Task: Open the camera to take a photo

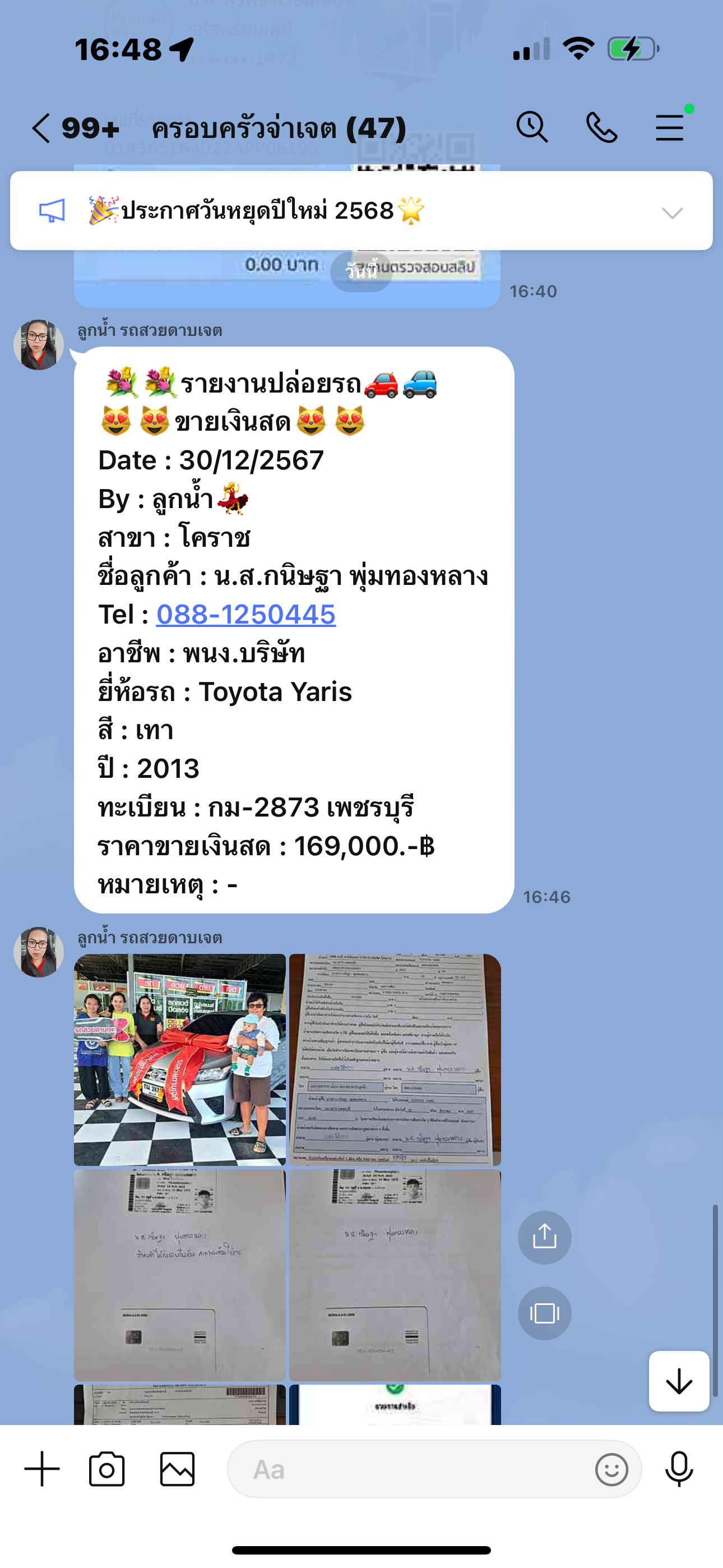Action: click(106, 1469)
